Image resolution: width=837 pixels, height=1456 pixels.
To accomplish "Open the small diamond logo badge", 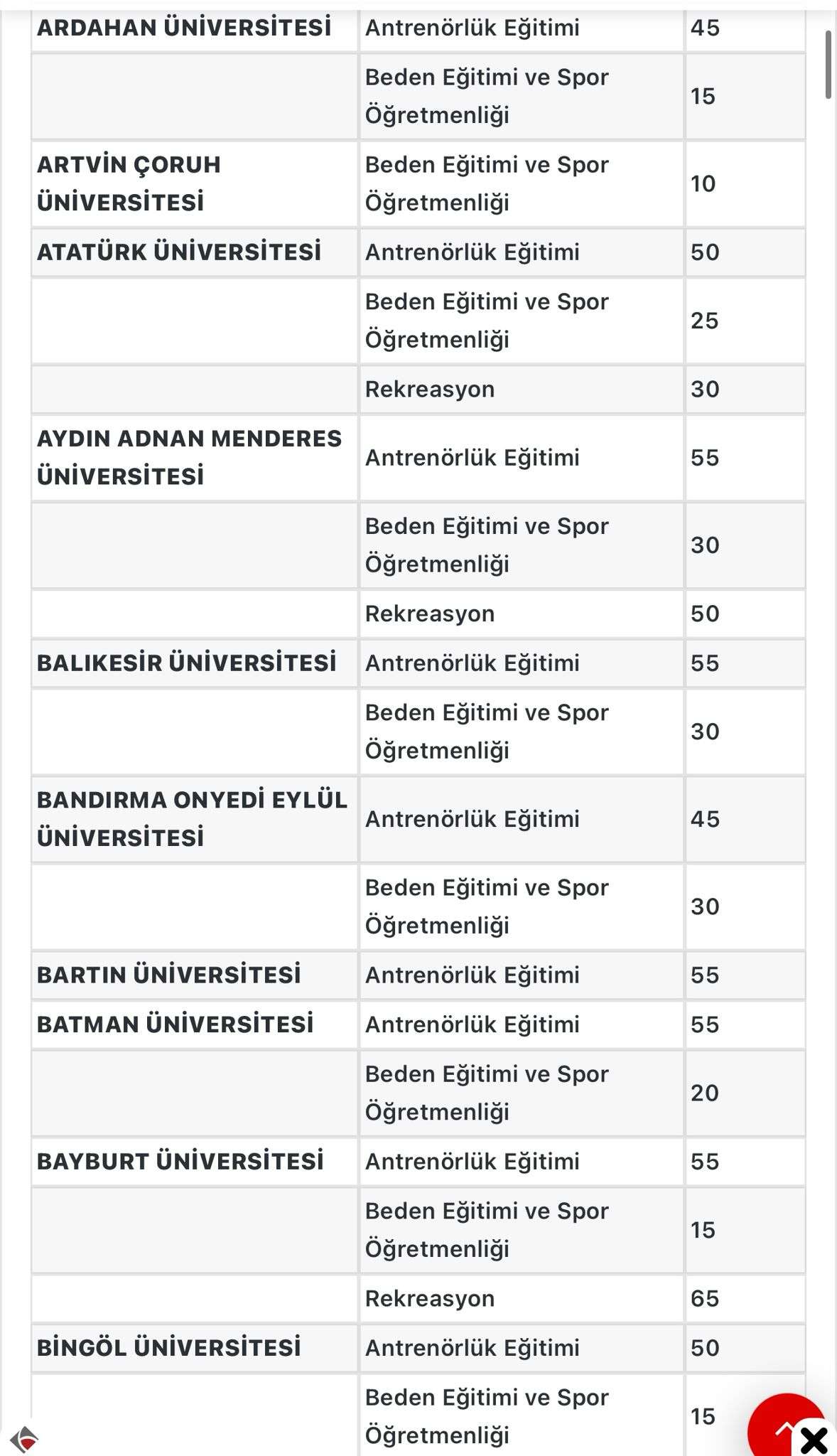I will (24, 1439).
